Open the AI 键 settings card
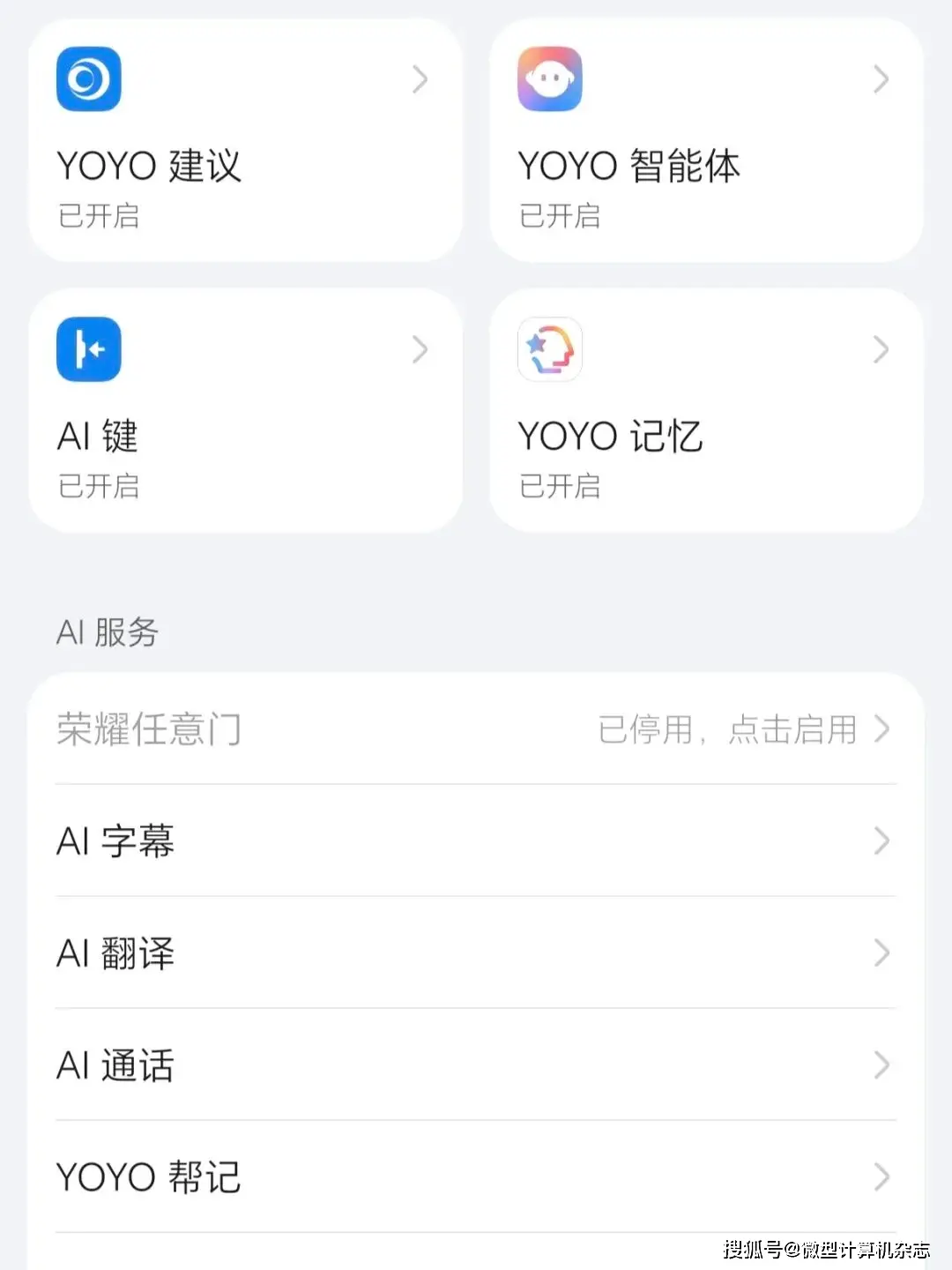 click(245, 411)
